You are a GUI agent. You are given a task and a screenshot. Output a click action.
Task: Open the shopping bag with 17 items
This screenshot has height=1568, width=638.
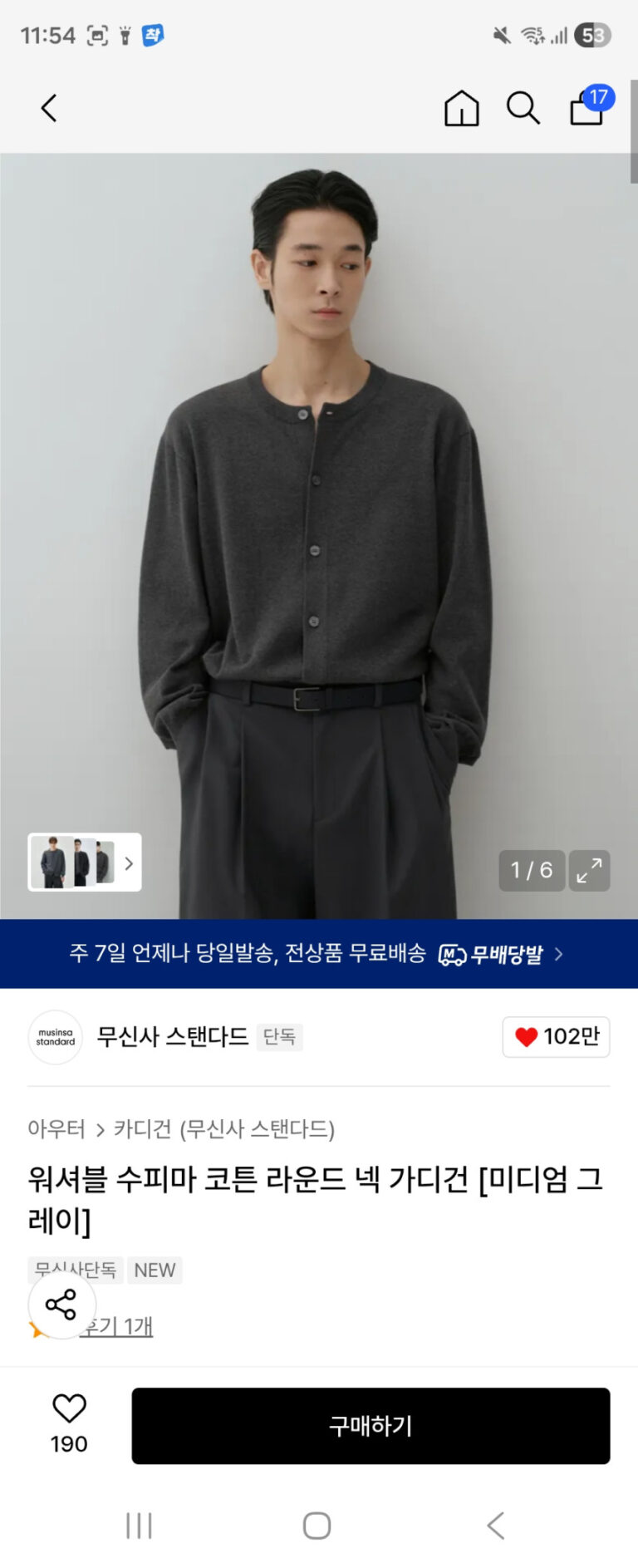tap(587, 108)
